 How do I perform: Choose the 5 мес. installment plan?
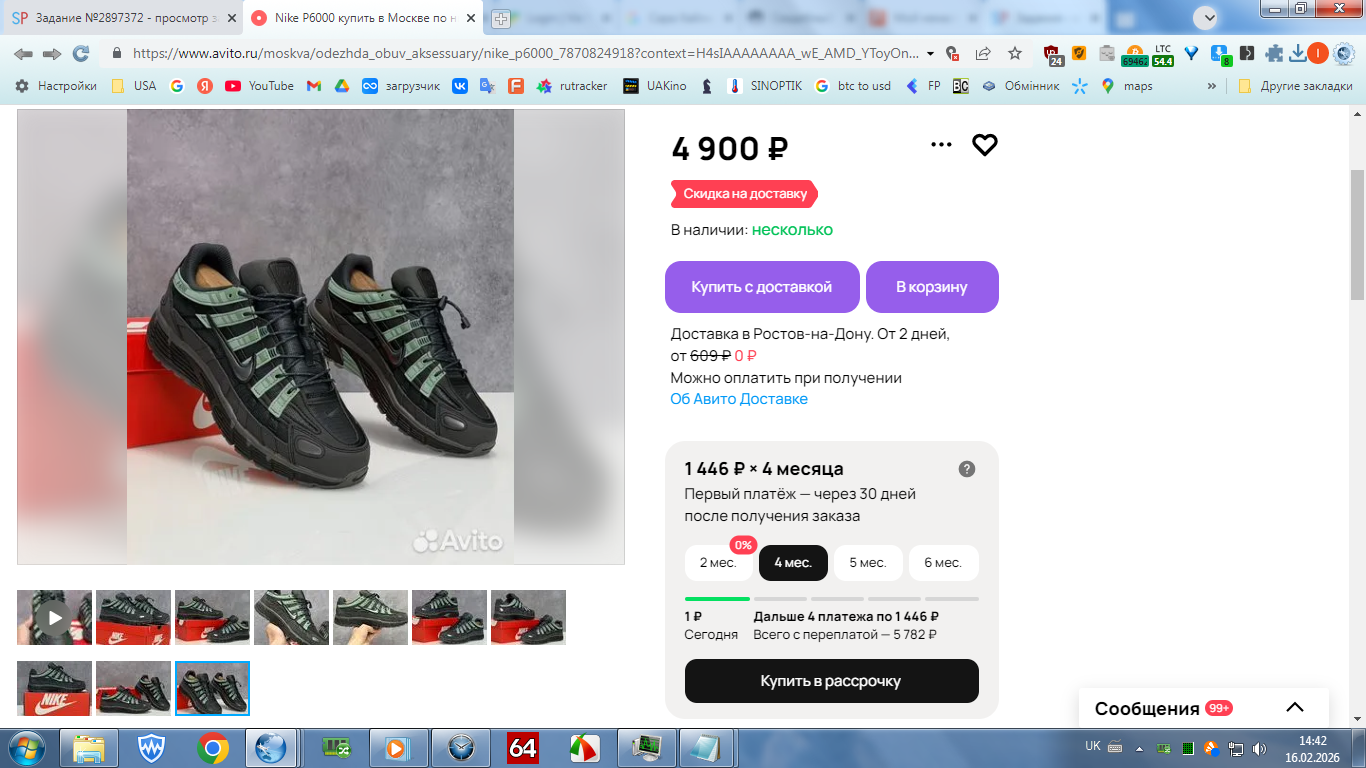point(868,563)
